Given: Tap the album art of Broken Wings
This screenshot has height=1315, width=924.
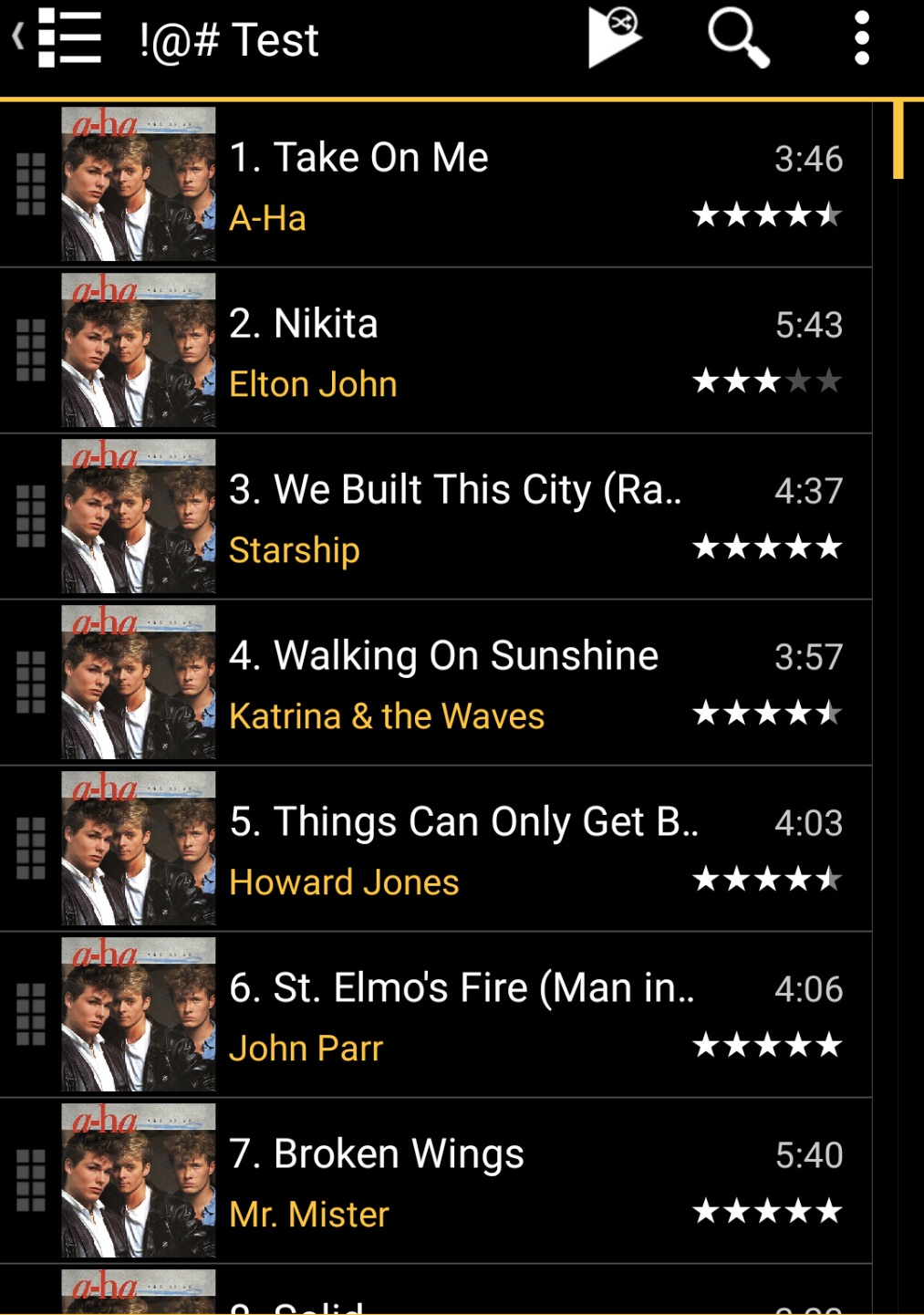Looking at the screenshot, I should point(139,1180).
